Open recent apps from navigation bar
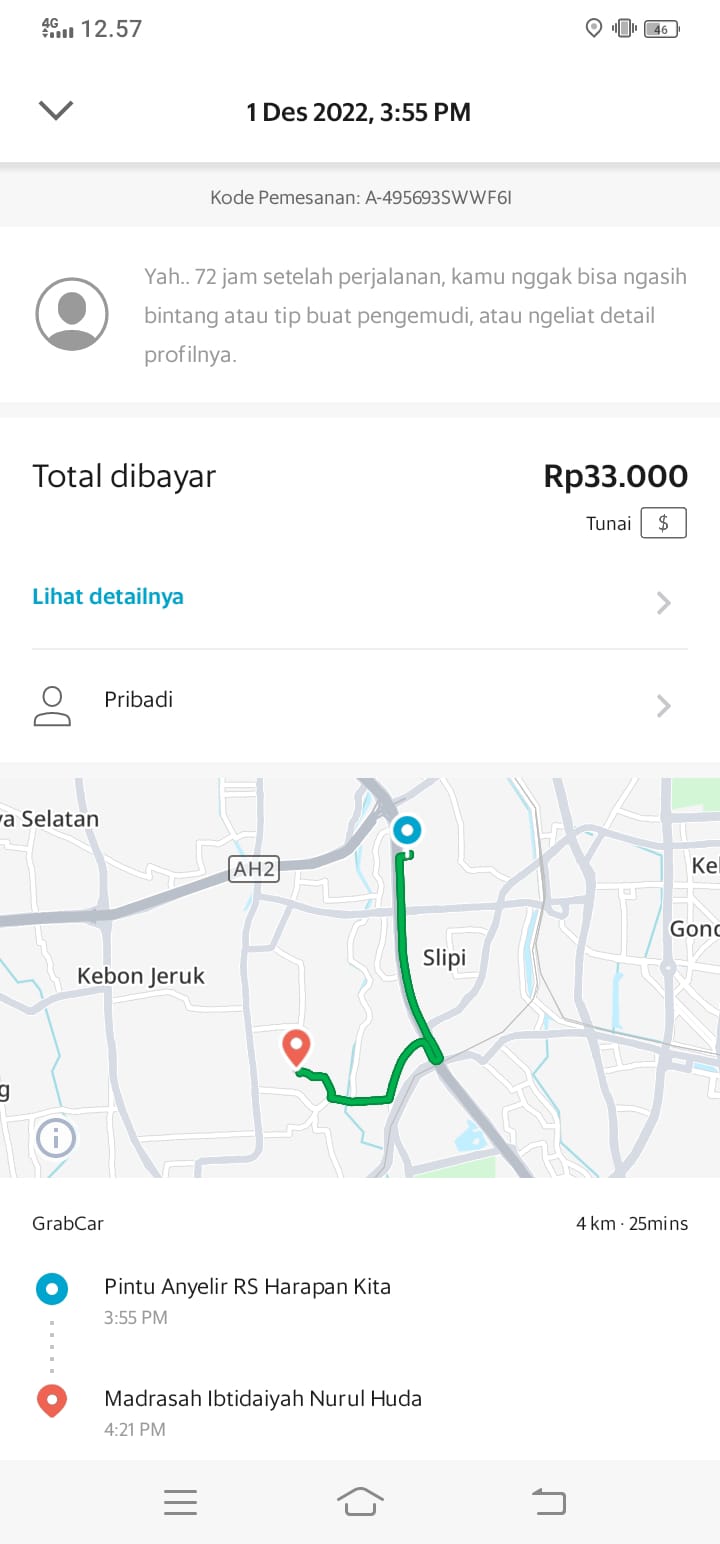Screen dimensions: 720x1544 click(x=180, y=1501)
